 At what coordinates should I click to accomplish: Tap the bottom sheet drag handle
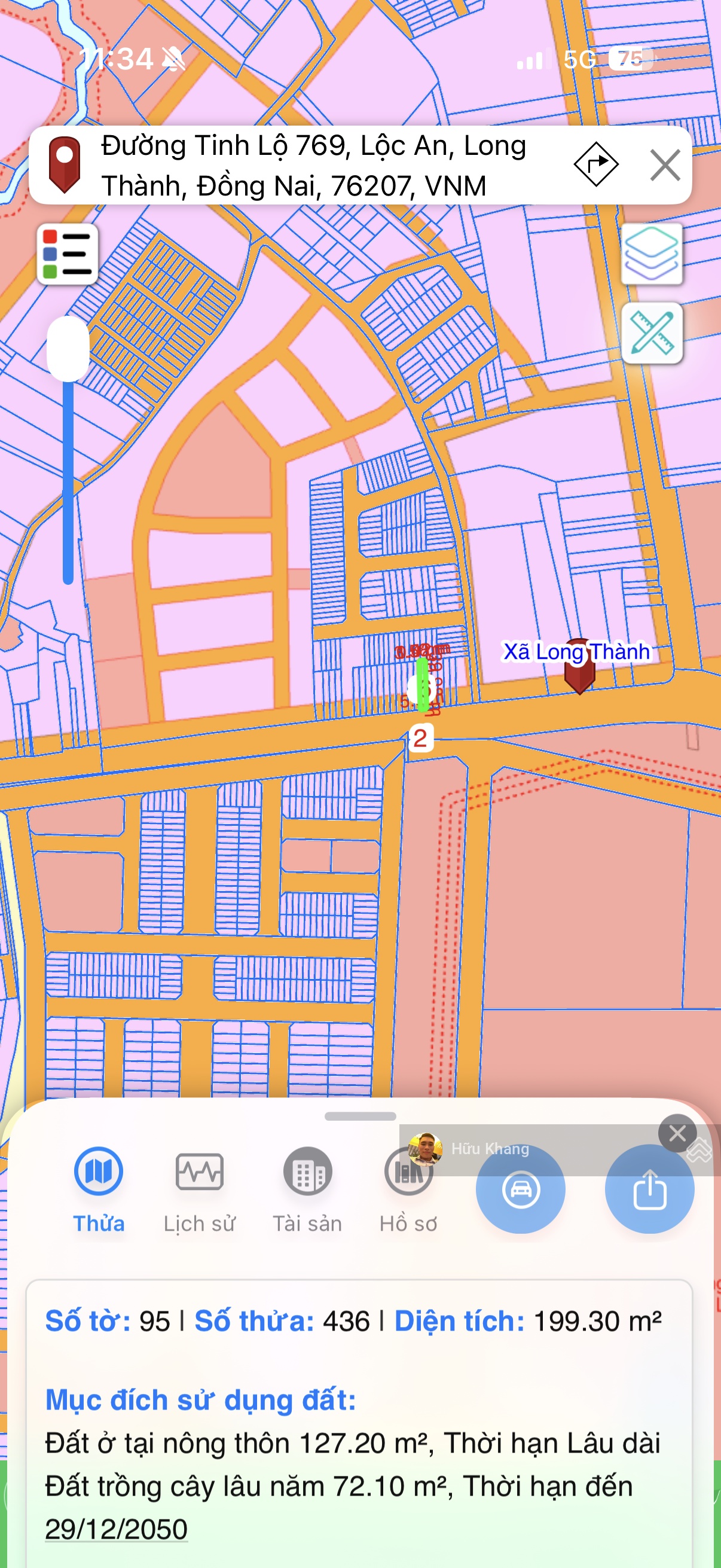[x=360, y=1116]
